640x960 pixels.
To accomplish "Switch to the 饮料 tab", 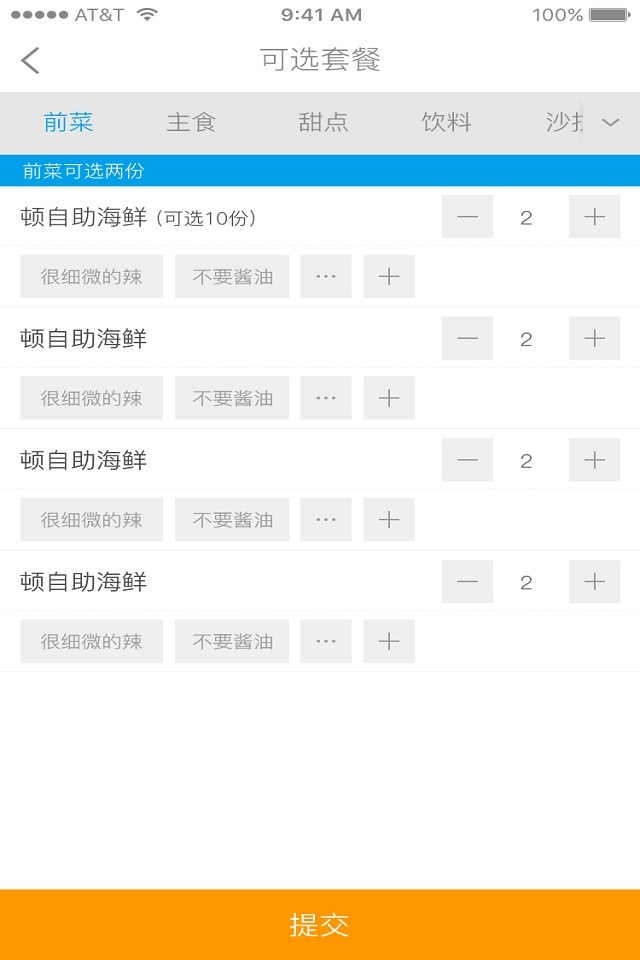I will tap(446, 122).
